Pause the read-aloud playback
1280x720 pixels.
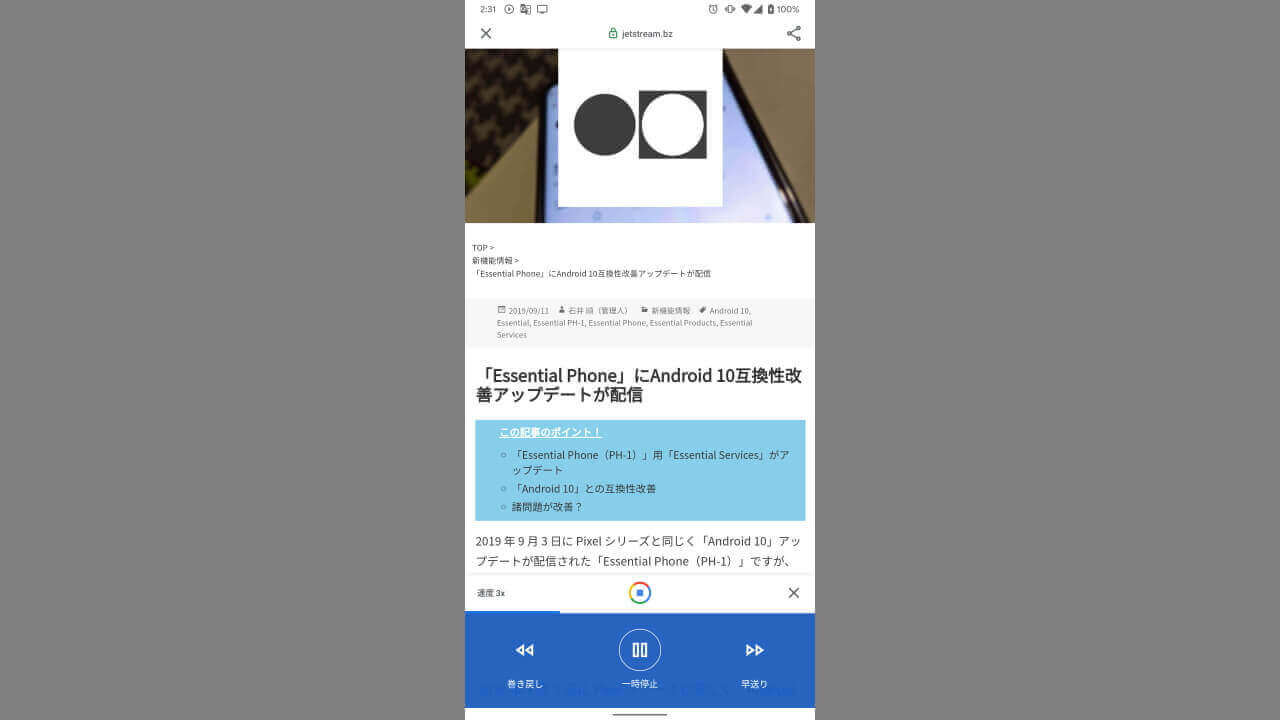tap(640, 650)
